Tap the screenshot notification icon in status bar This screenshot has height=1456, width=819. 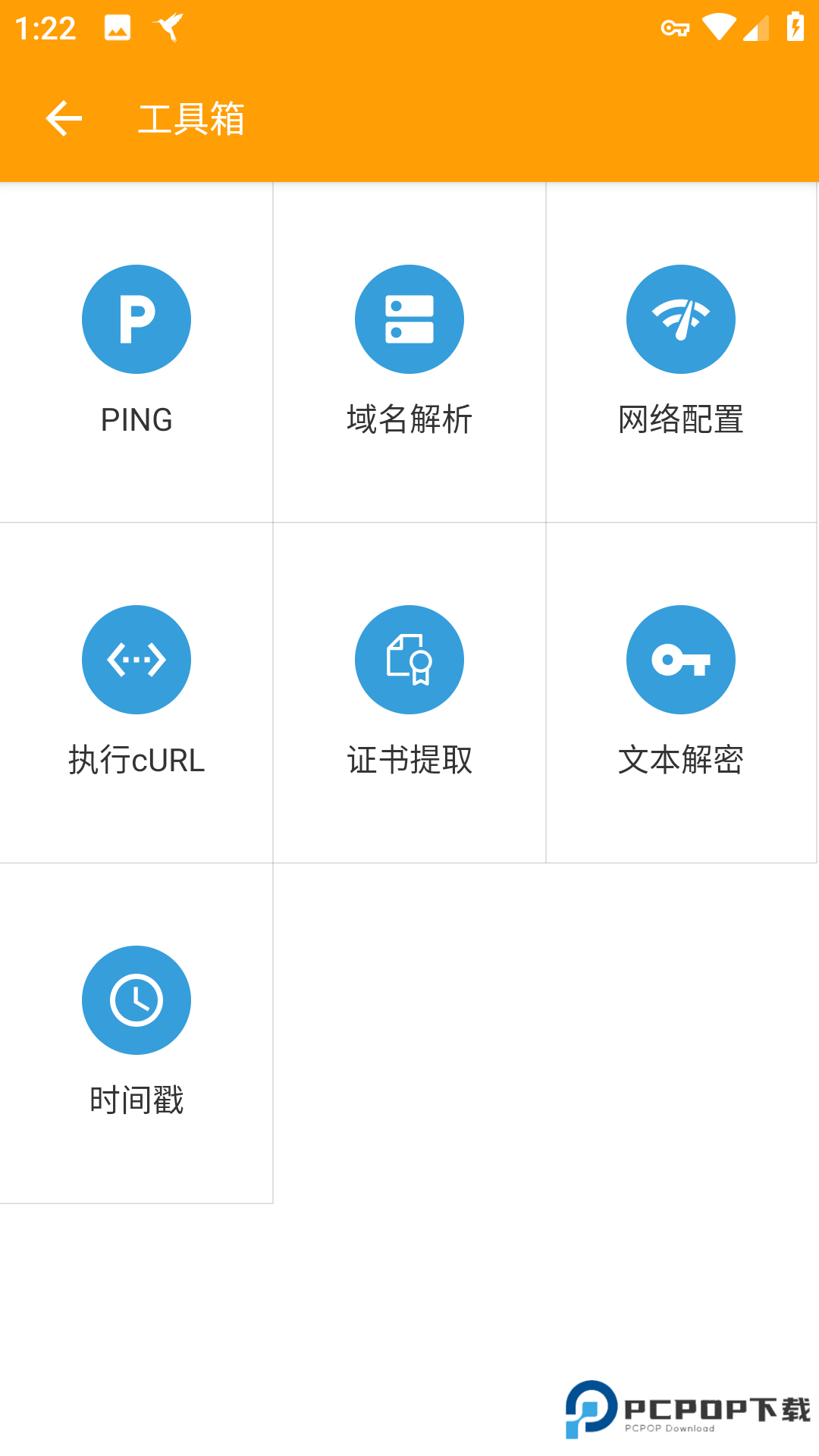click(x=118, y=27)
